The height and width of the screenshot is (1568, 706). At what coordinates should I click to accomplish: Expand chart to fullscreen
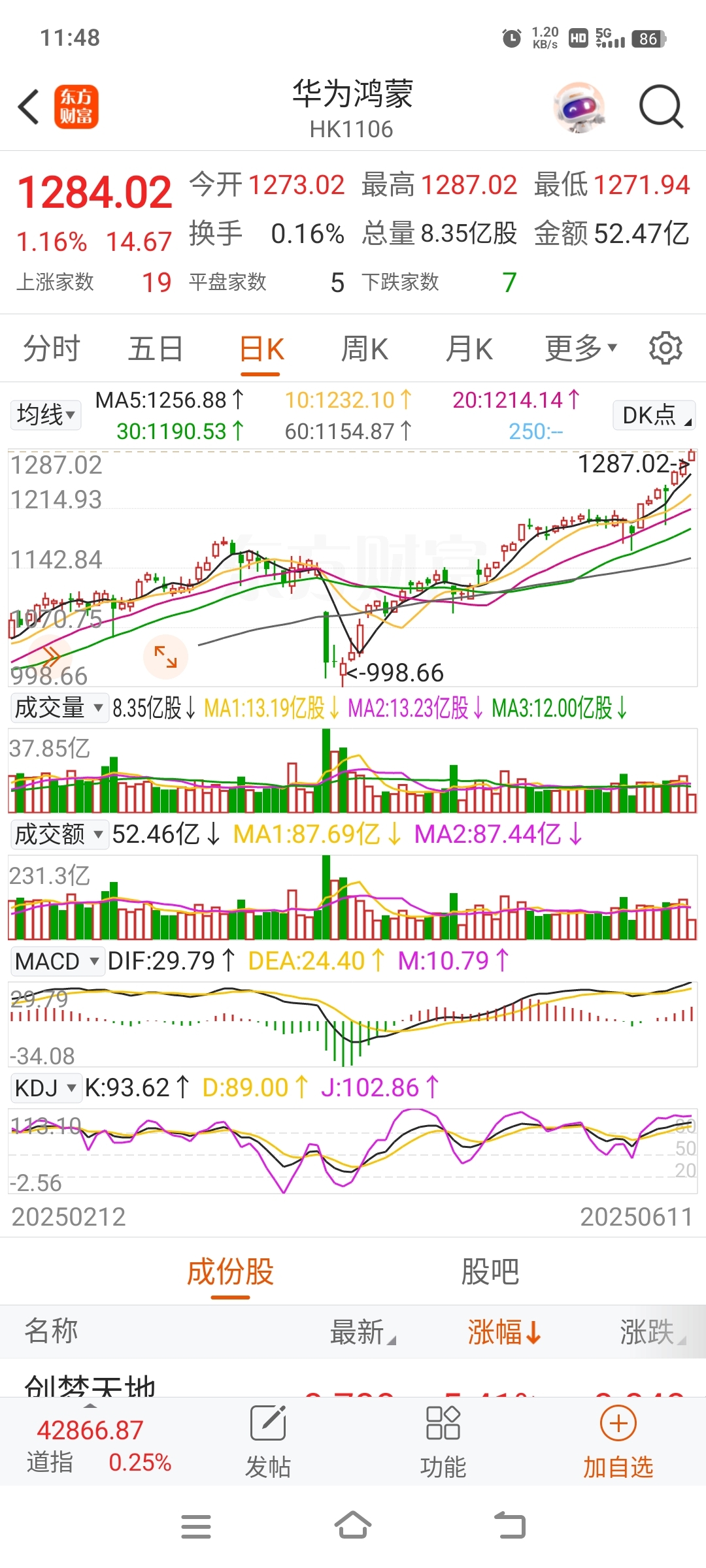165,657
